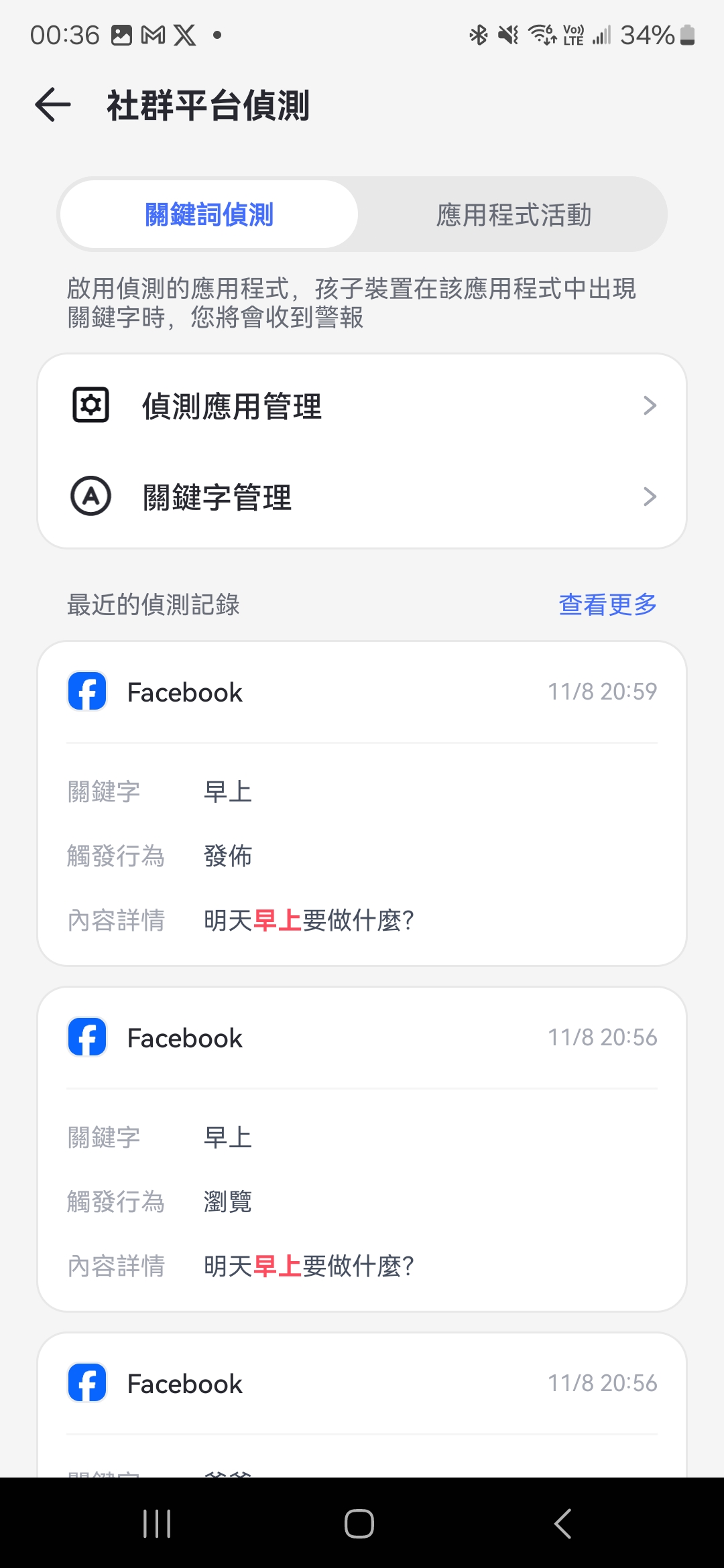The image size is (724, 1568).
Task: Select the 關鍵詞偵測 tab
Action: click(x=209, y=215)
